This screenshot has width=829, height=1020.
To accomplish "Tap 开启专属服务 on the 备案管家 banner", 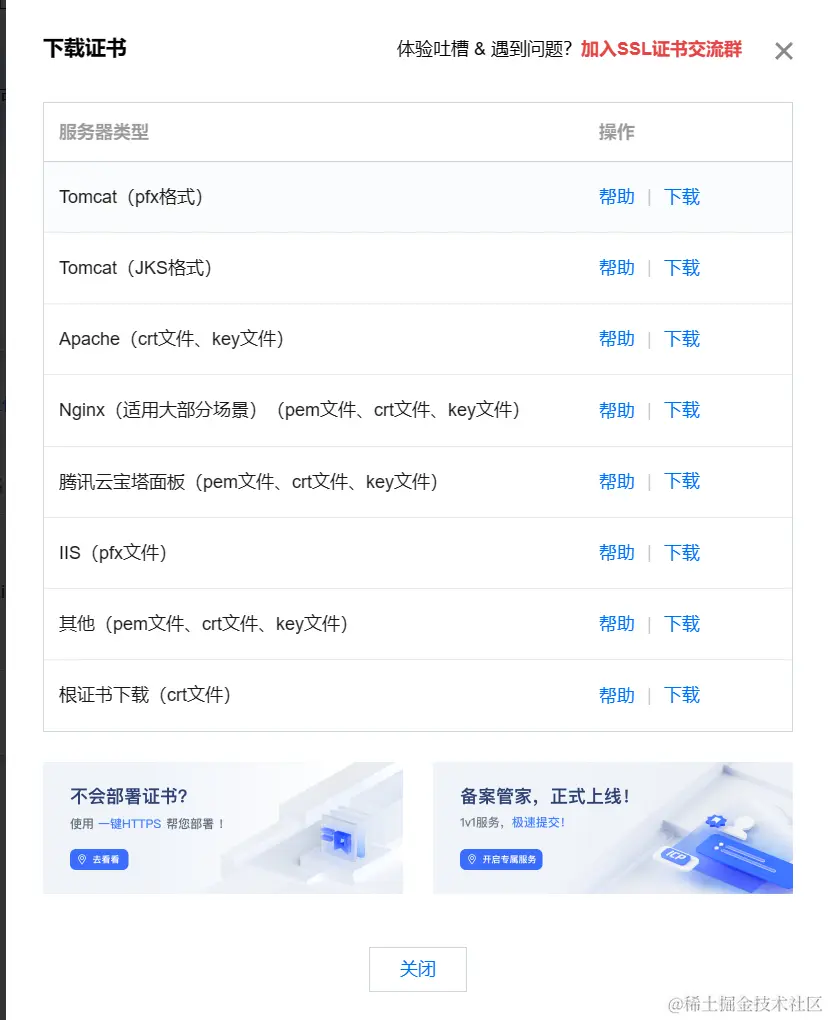I will (x=501, y=859).
